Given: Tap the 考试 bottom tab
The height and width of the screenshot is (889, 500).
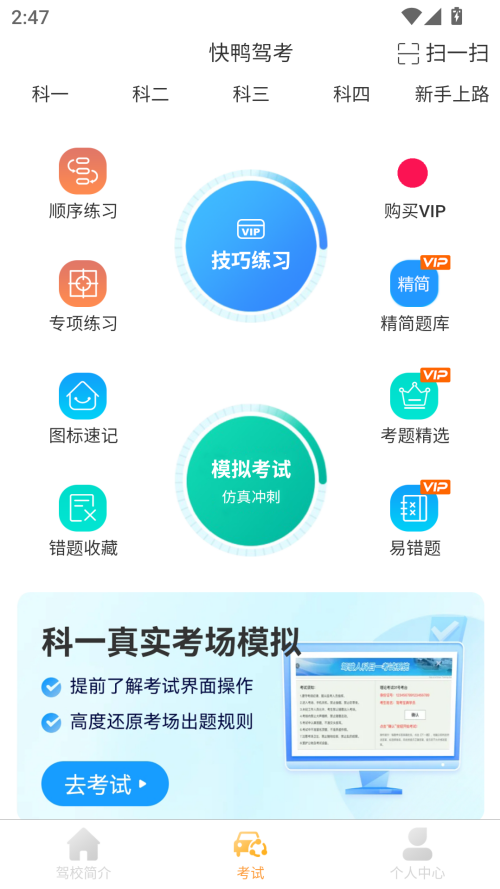Looking at the screenshot, I should (251, 854).
